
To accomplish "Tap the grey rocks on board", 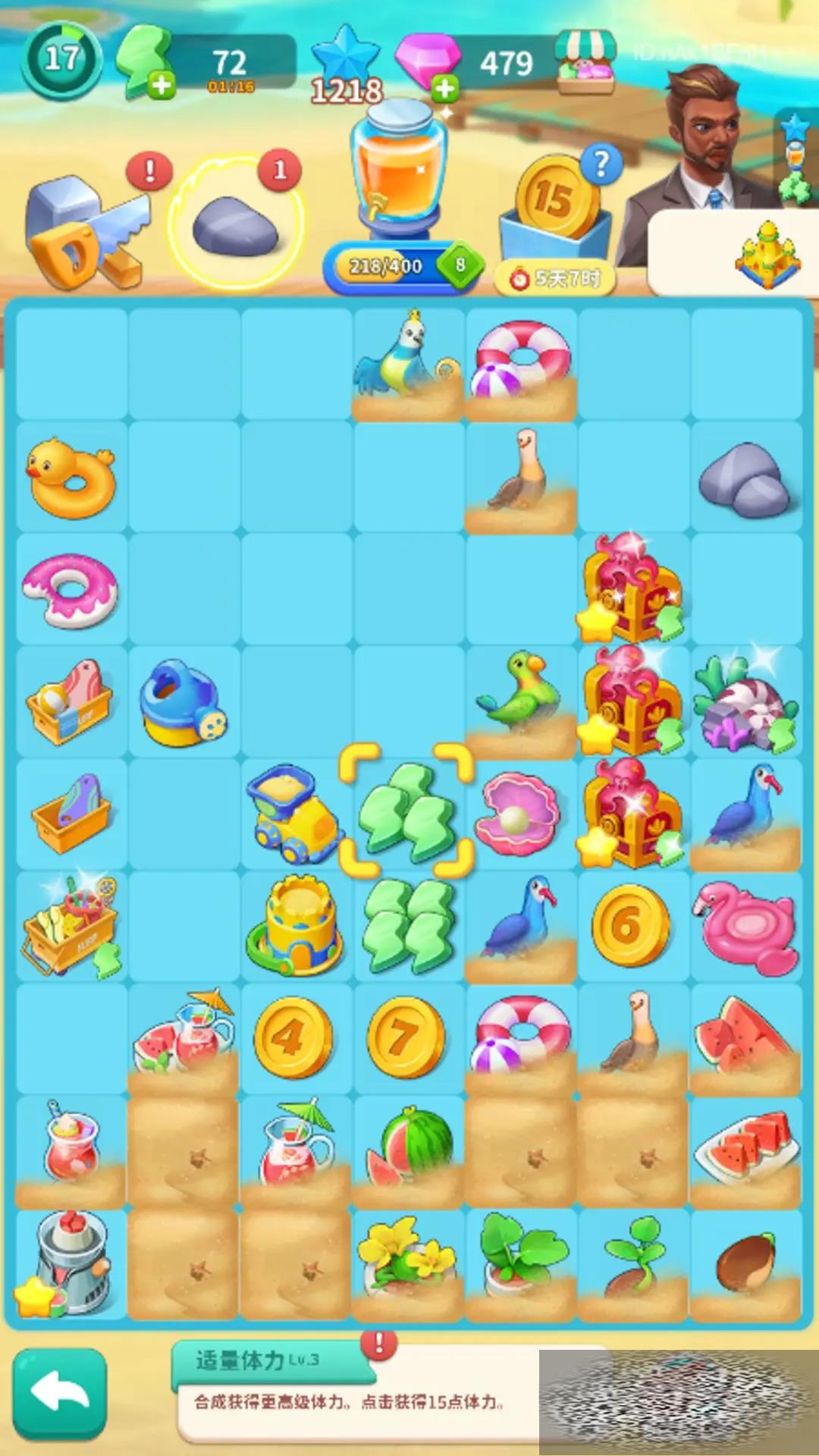I will tap(745, 478).
